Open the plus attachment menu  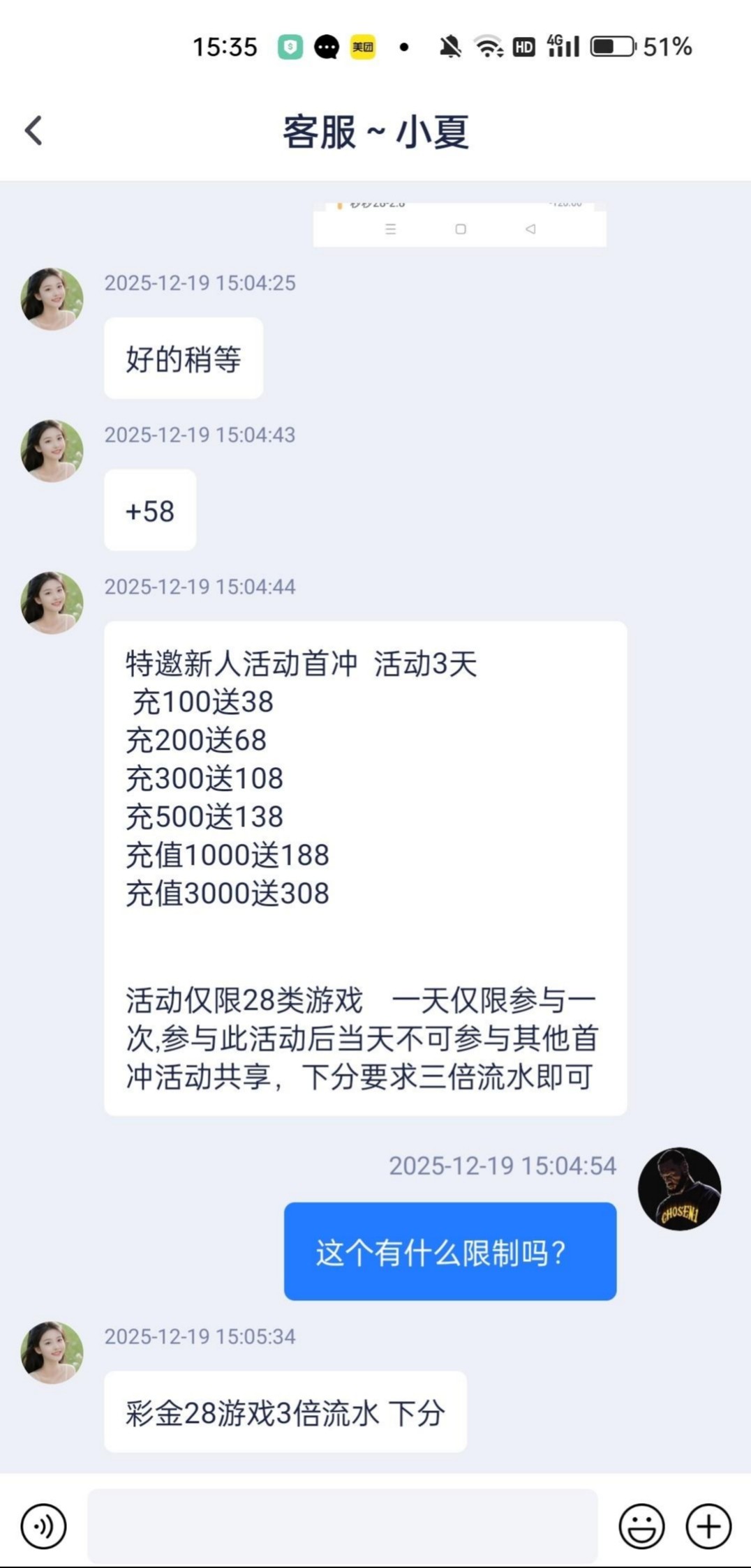pyautogui.click(x=708, y=1526)
